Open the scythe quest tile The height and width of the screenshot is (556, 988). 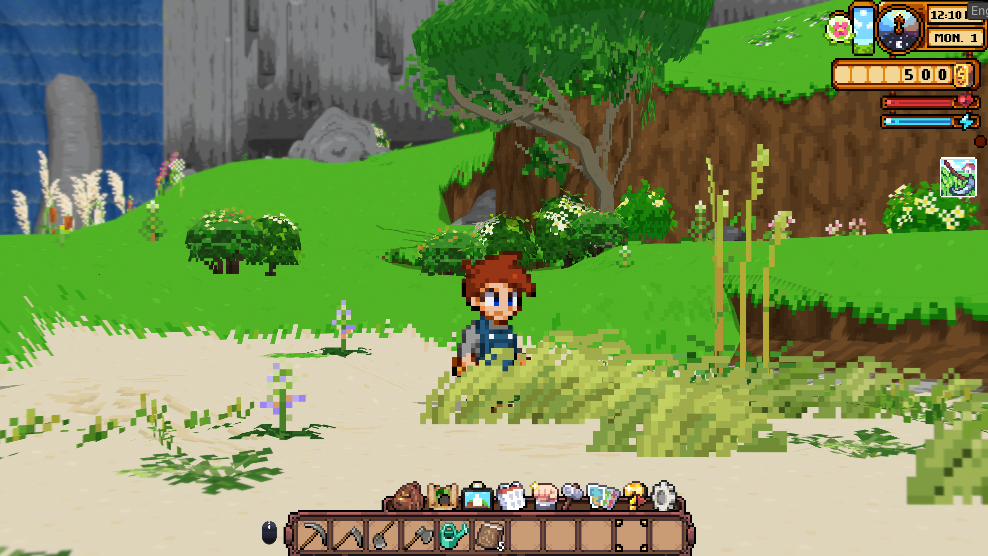(958, 177)
